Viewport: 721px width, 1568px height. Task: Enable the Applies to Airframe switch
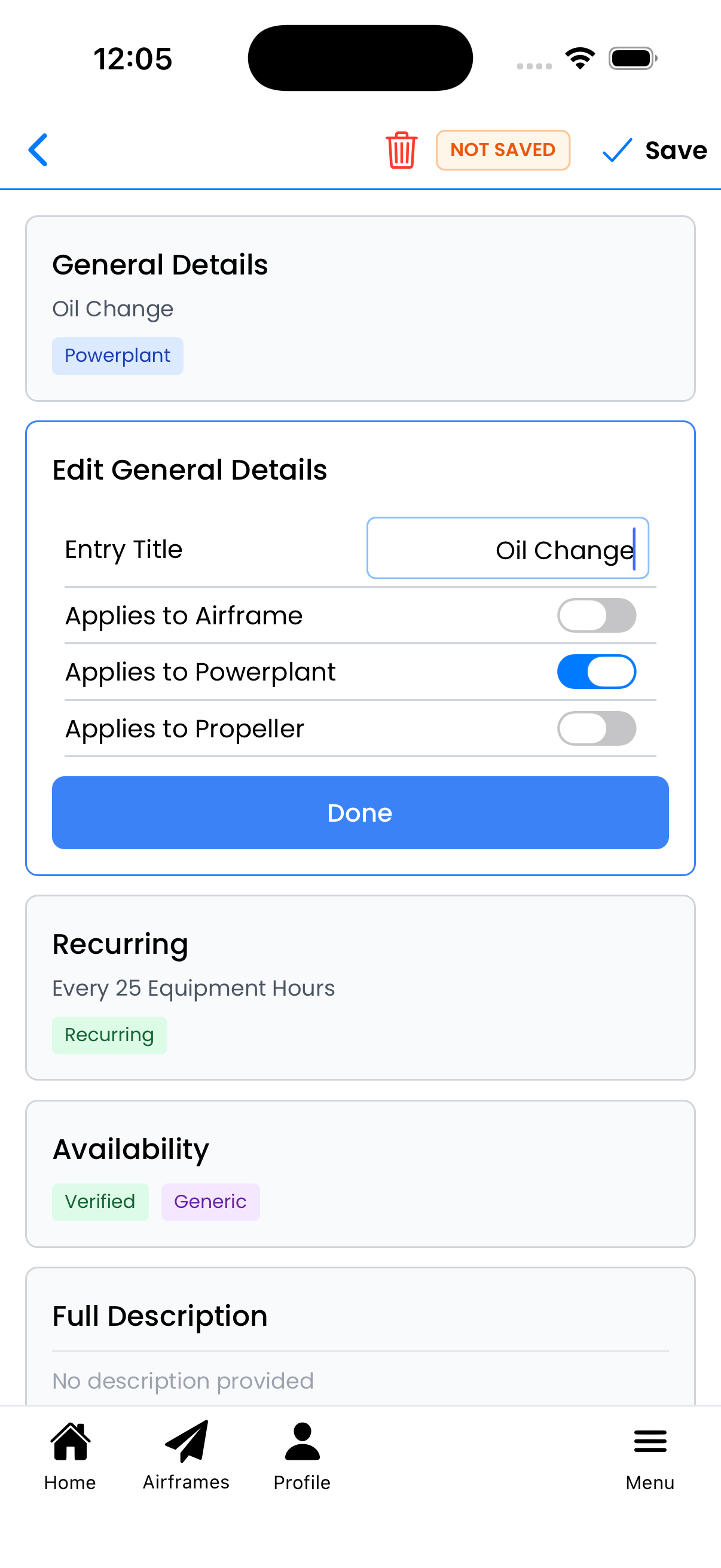pos(596,615)
